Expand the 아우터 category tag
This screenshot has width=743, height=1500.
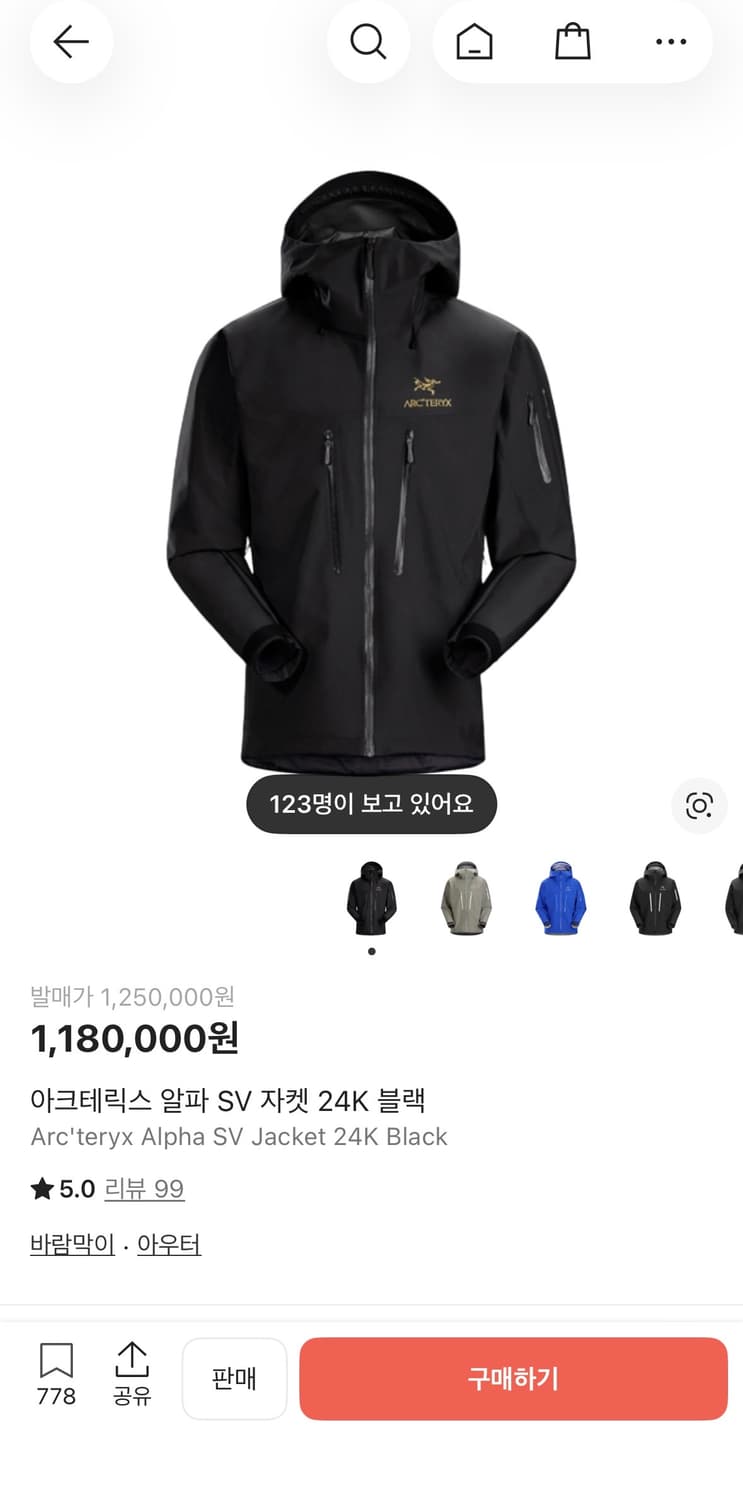click(169, 1243)
